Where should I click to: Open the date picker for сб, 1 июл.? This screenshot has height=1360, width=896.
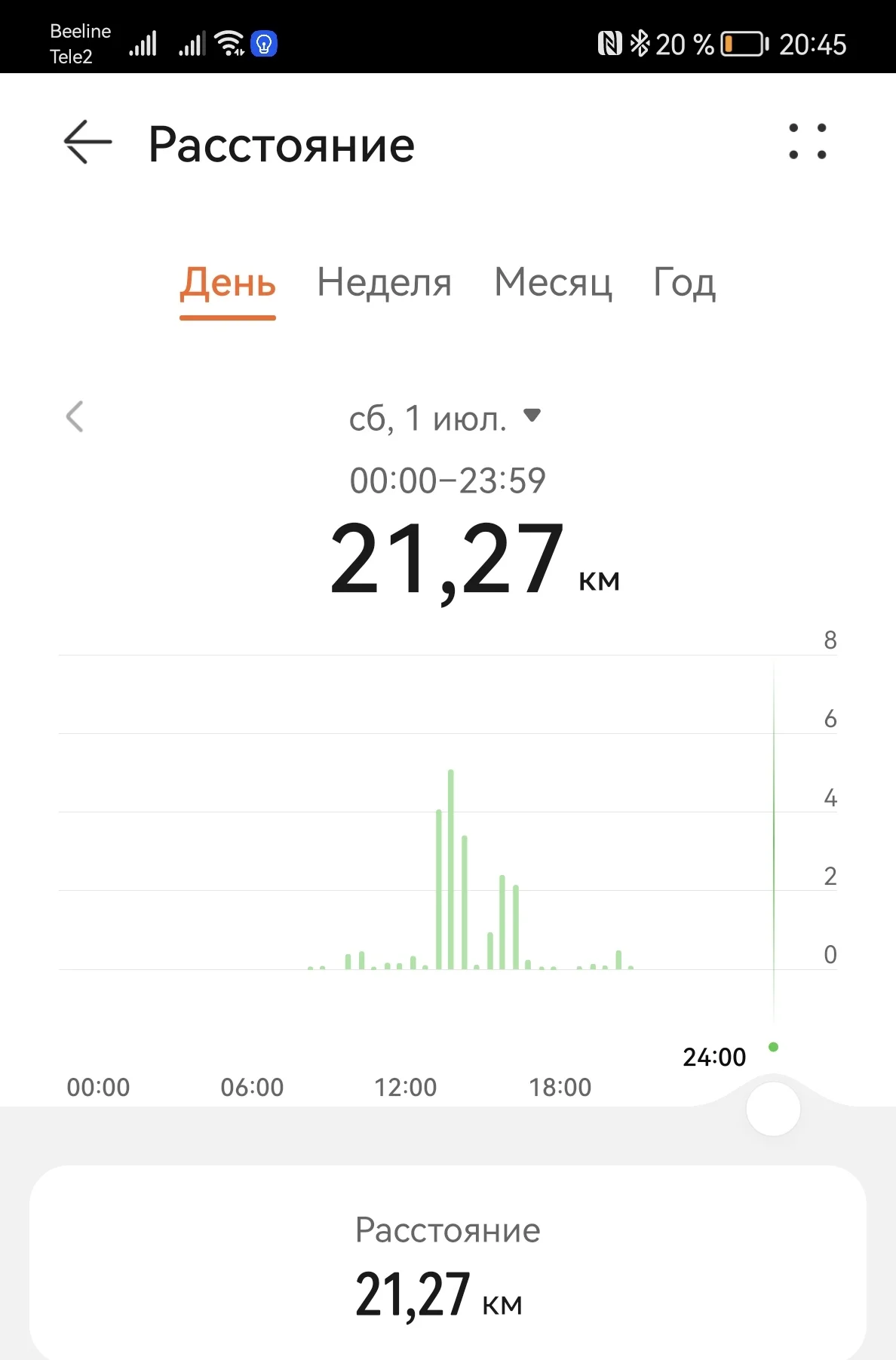445,418
